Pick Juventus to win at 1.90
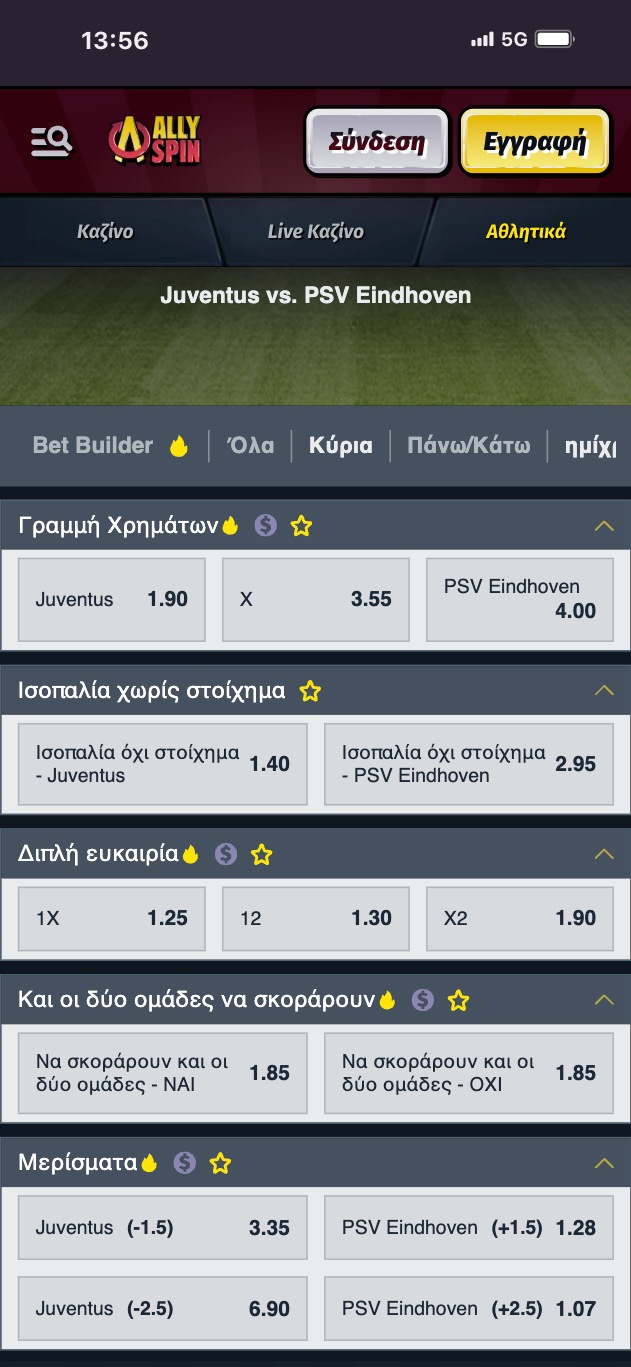The width and height of the screenshot is (631, 1367). coord(111,600)
